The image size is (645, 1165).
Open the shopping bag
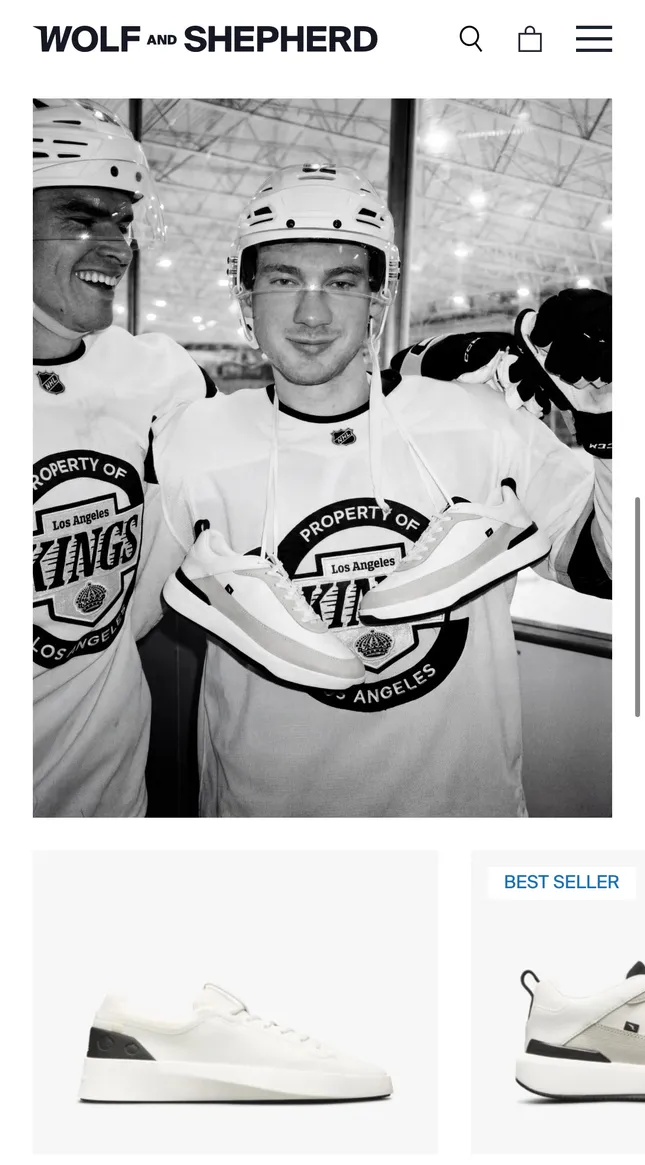tap(530, 39)
